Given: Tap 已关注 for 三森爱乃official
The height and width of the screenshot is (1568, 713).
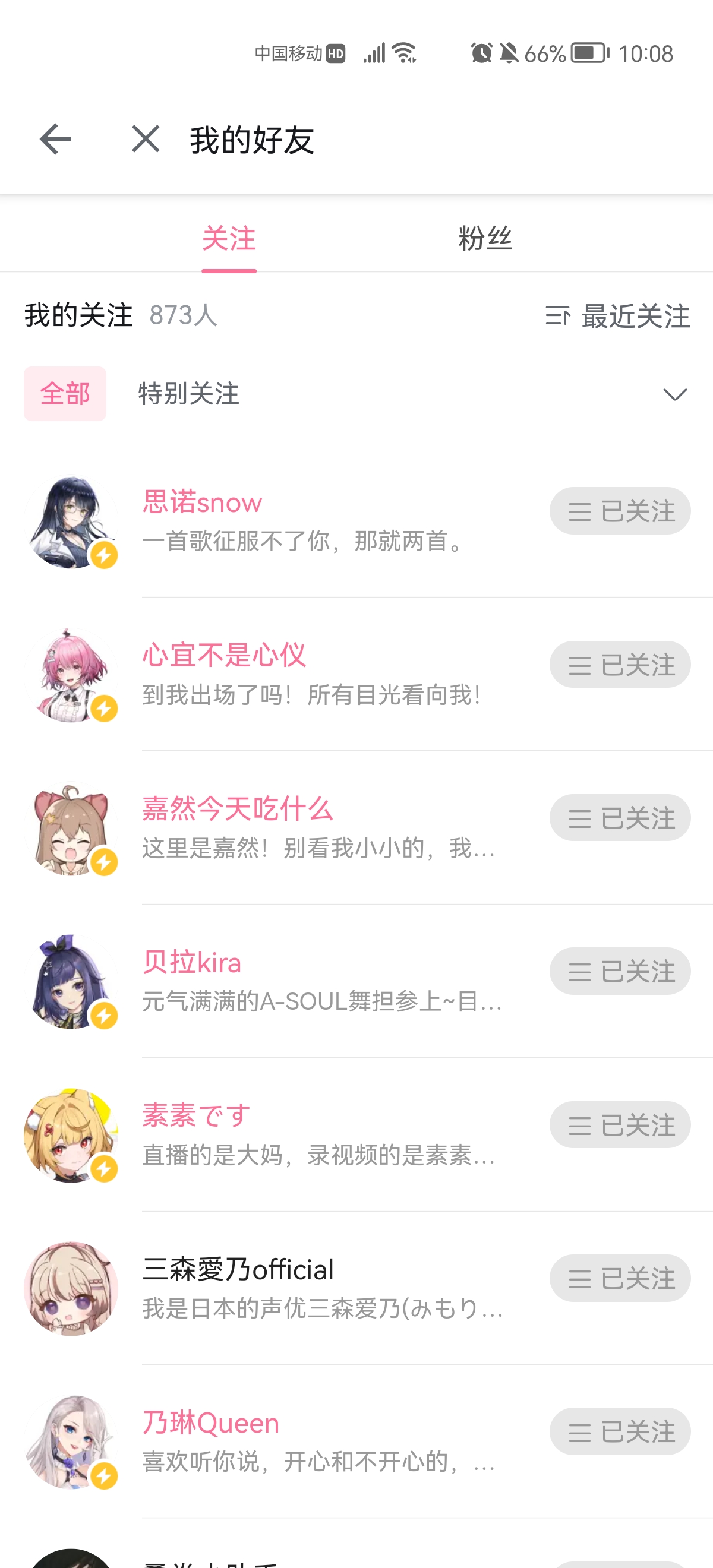Looking at the screenshot, I should [620, 1278].
